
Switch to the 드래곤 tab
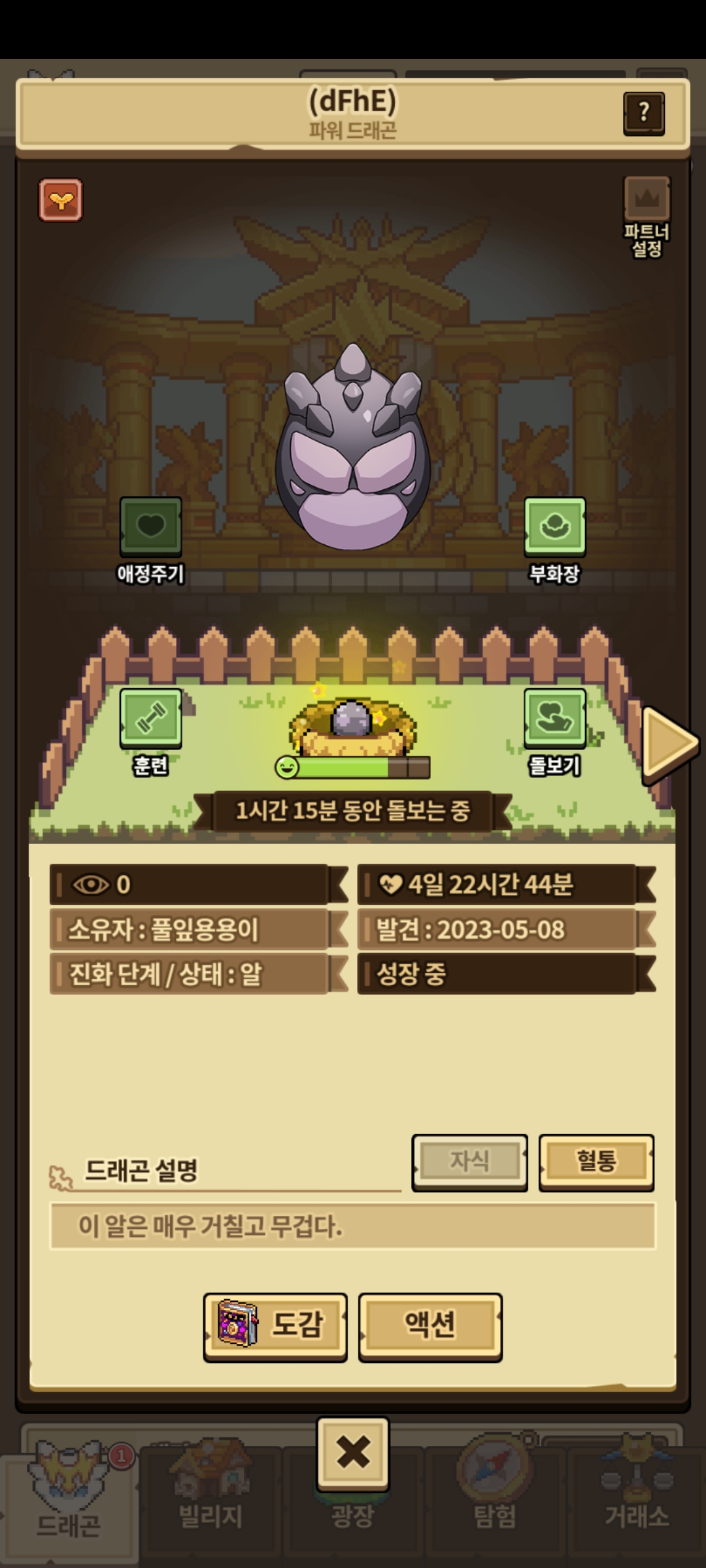point(69,1499)
